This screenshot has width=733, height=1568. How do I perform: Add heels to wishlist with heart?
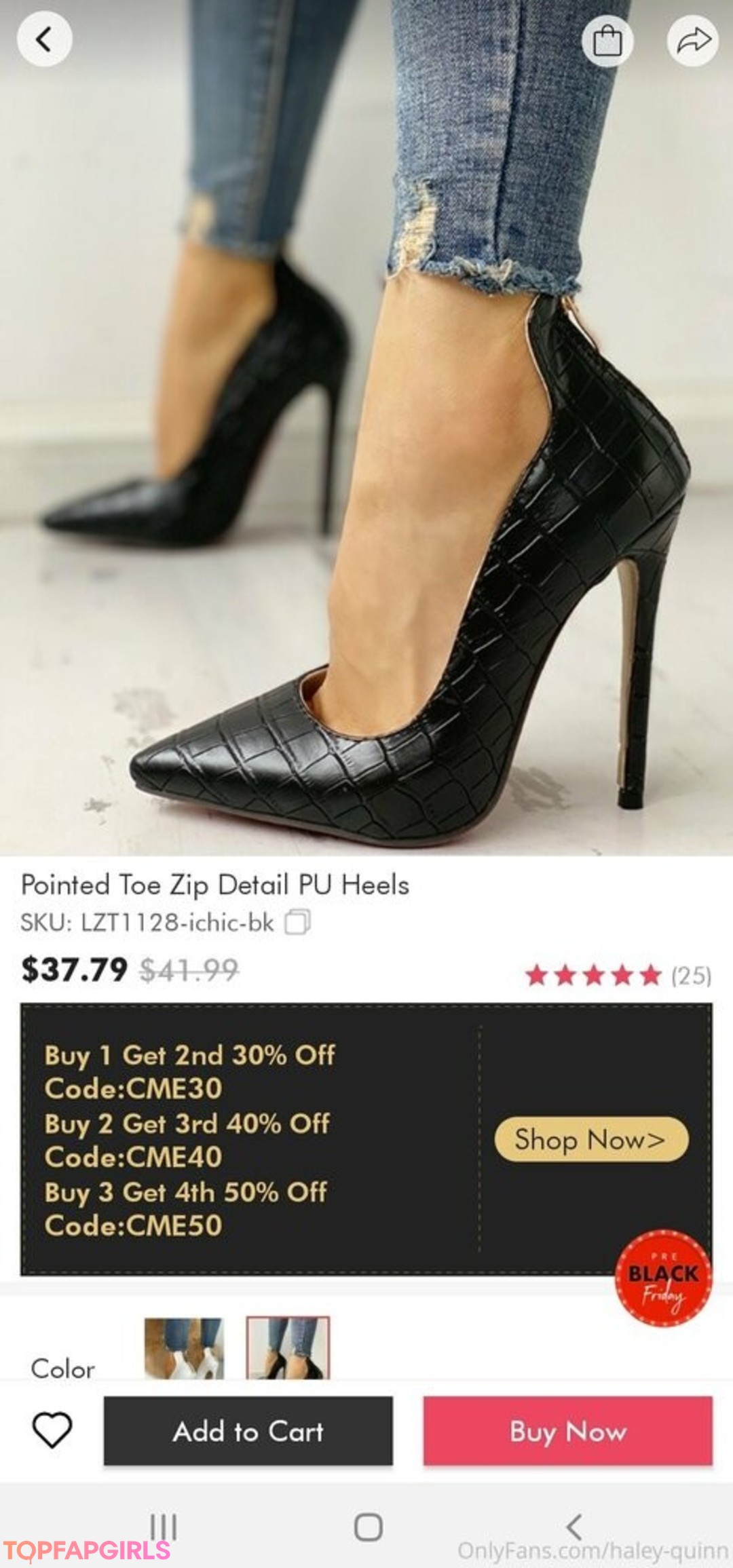click(52, 1430)
